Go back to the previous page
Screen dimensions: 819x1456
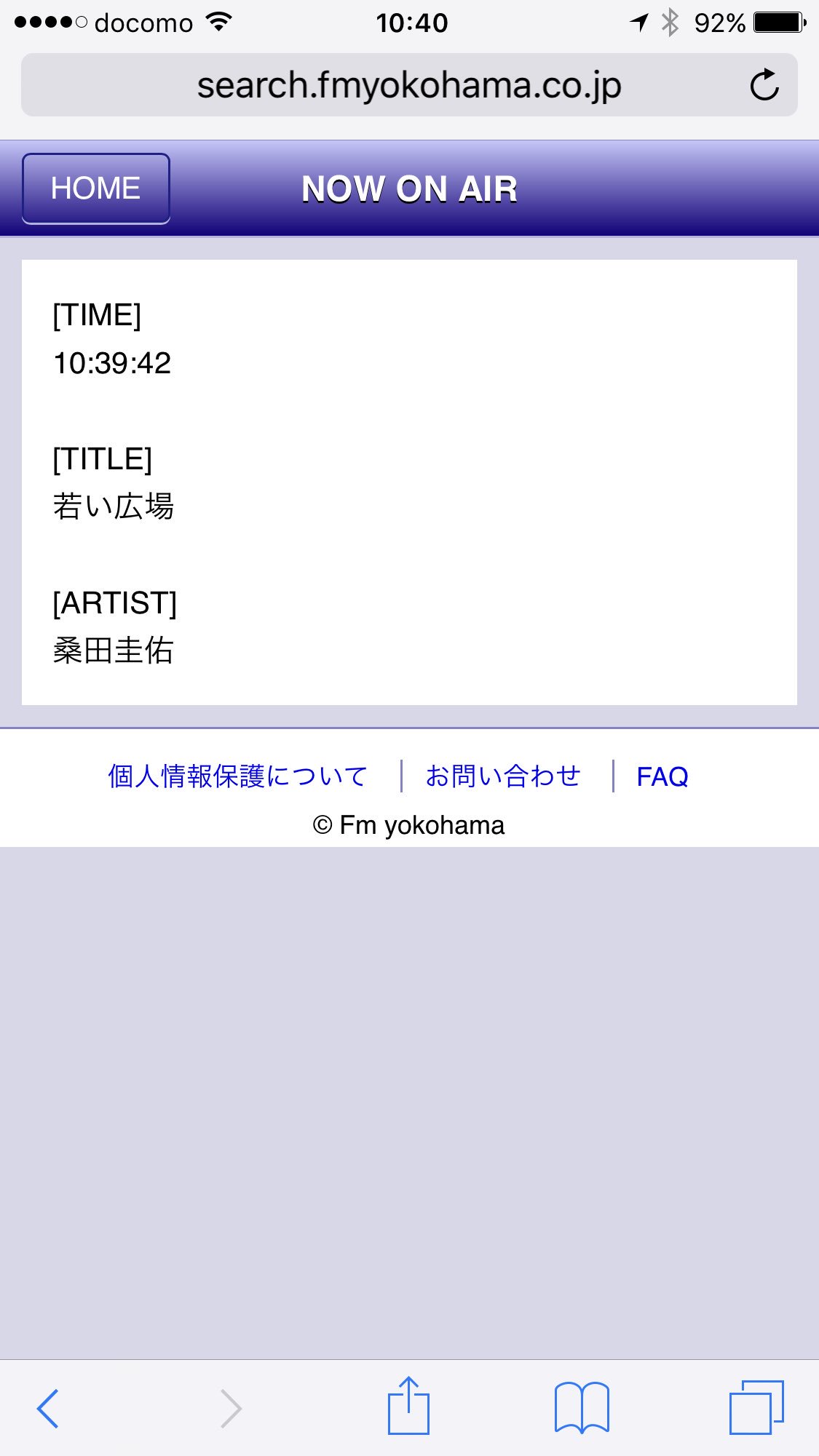click(x=48, y=1409)
